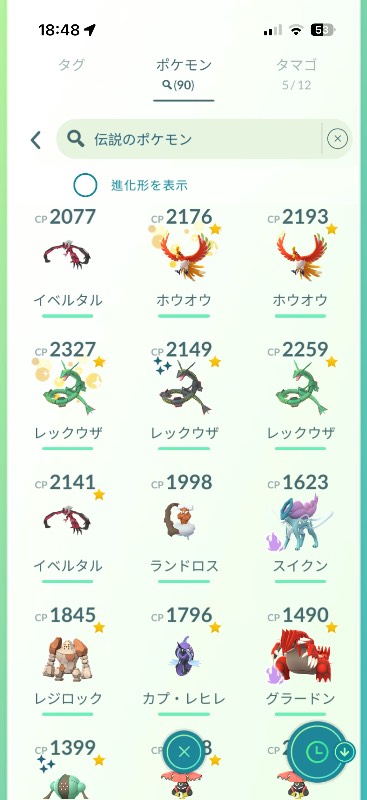View shiny レックウザ with CP 2149

point(184,395)
